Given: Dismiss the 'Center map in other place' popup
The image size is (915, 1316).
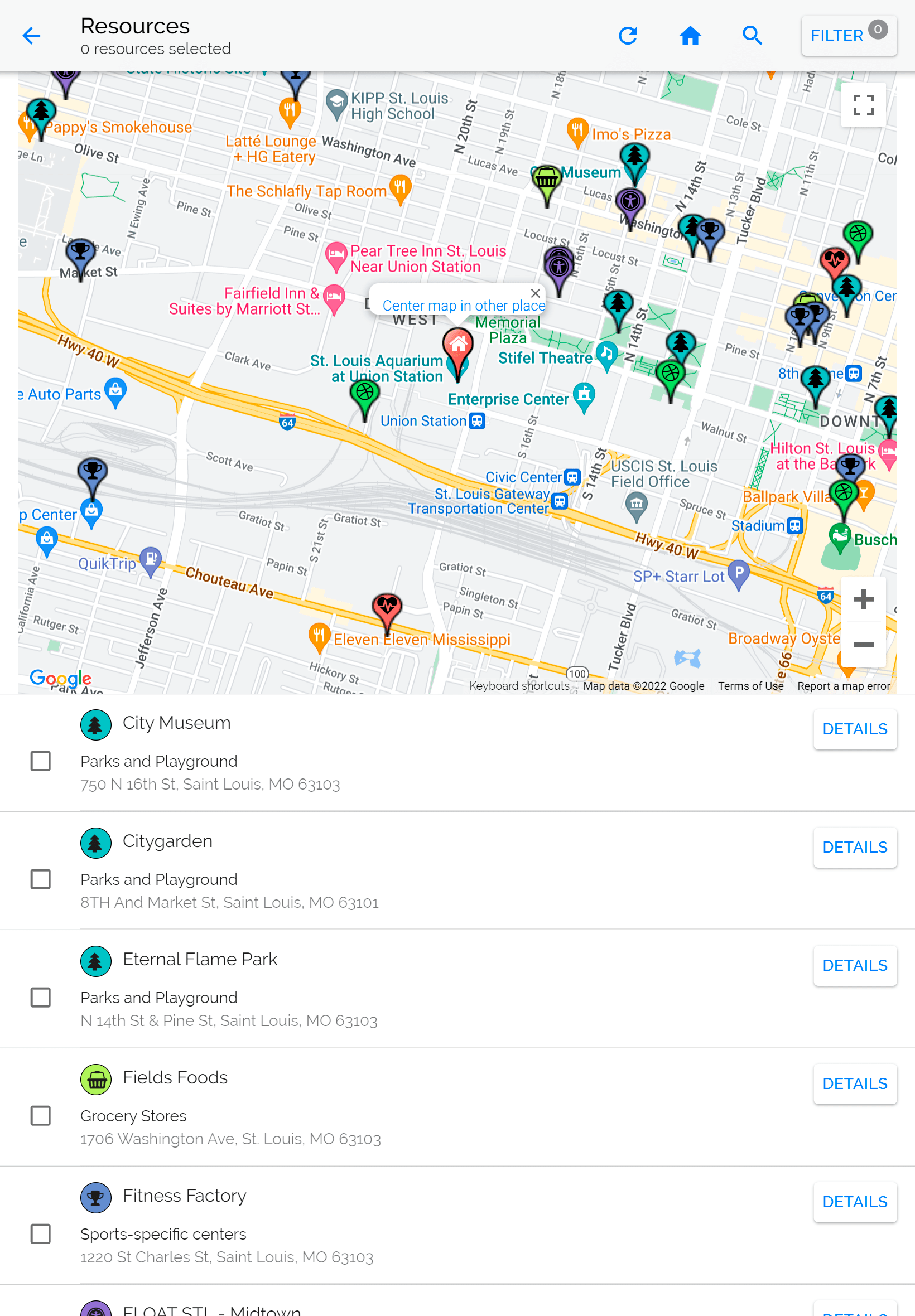Looking at the screenshot, I should pos(535,293).
